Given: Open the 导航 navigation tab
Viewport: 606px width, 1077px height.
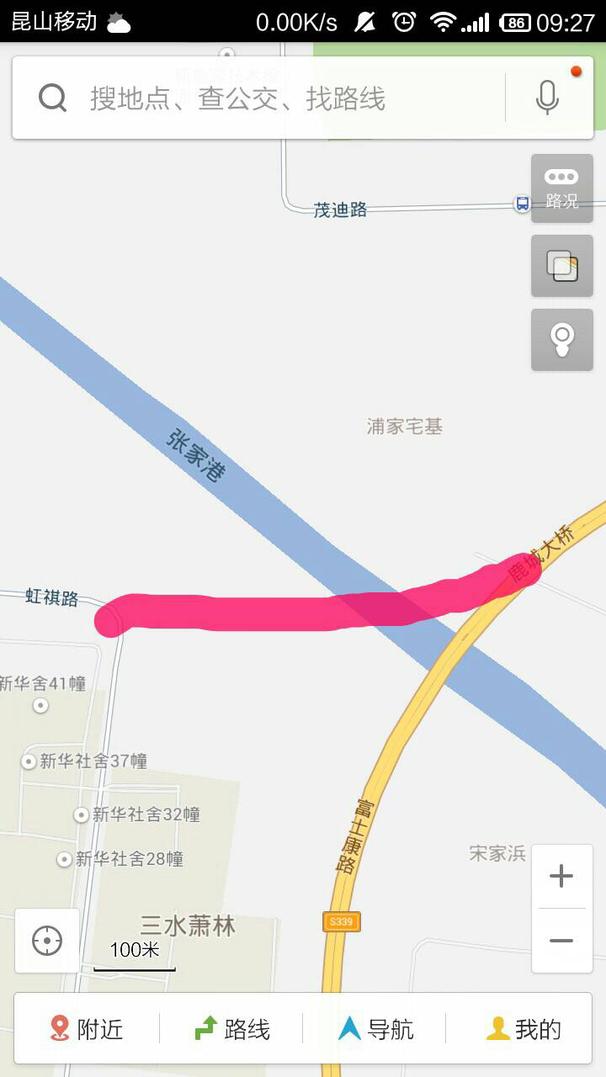Looking at the screenshot, I should click(x=376, y=1029).
